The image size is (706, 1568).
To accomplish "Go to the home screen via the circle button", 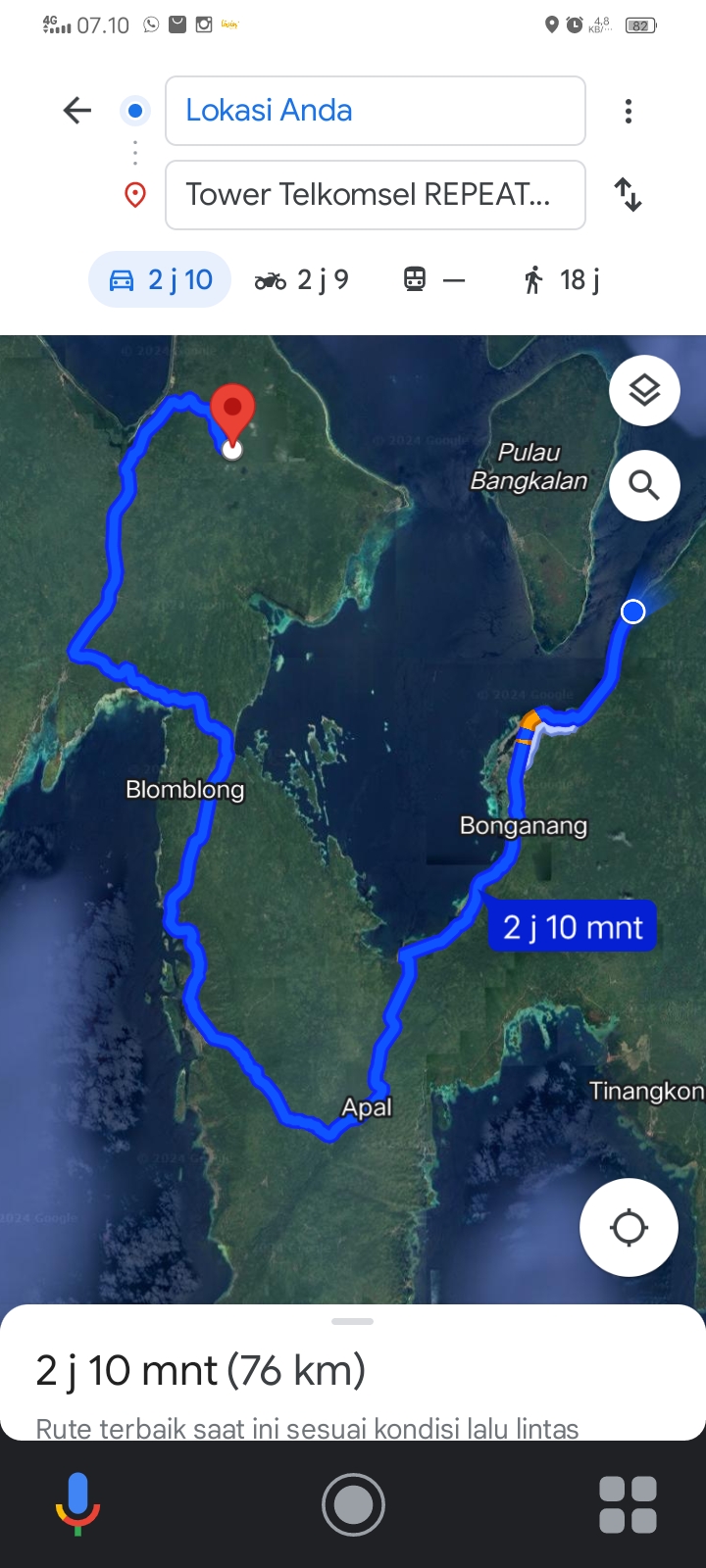I will (x=353, y=1504).
